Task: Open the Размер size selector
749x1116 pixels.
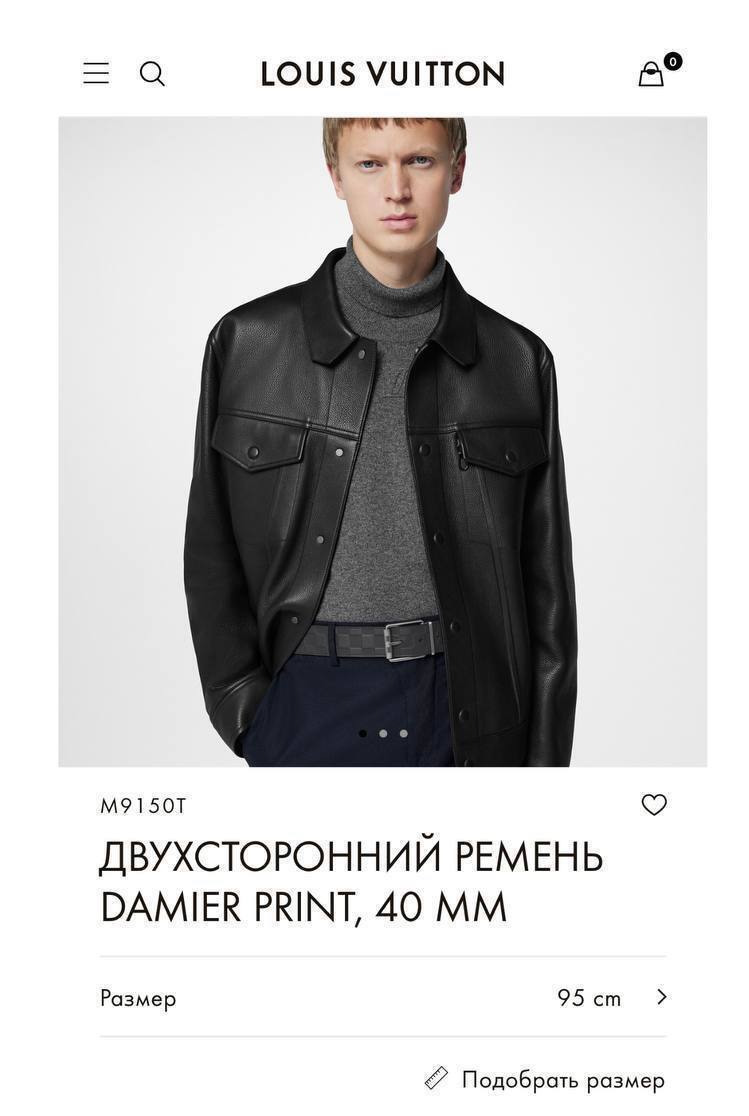Action: pos(383,997)
